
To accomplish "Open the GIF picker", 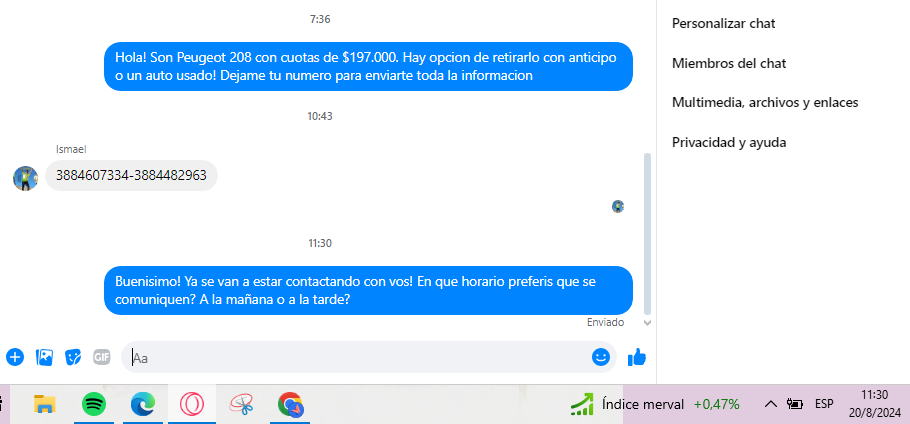I will pyautogui.click(x=101, y=357).
